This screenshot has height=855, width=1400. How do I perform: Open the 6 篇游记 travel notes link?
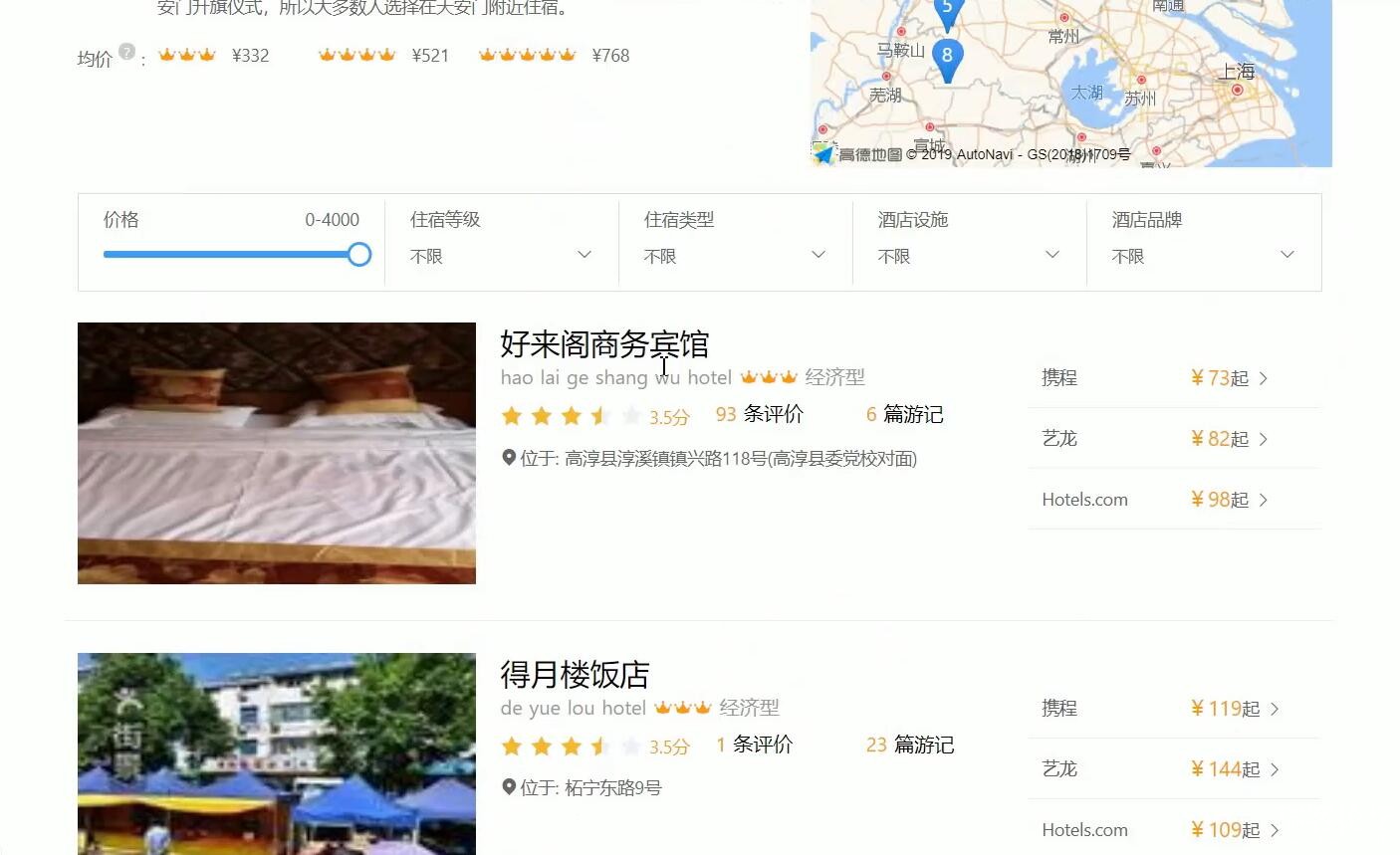(904, 414)
